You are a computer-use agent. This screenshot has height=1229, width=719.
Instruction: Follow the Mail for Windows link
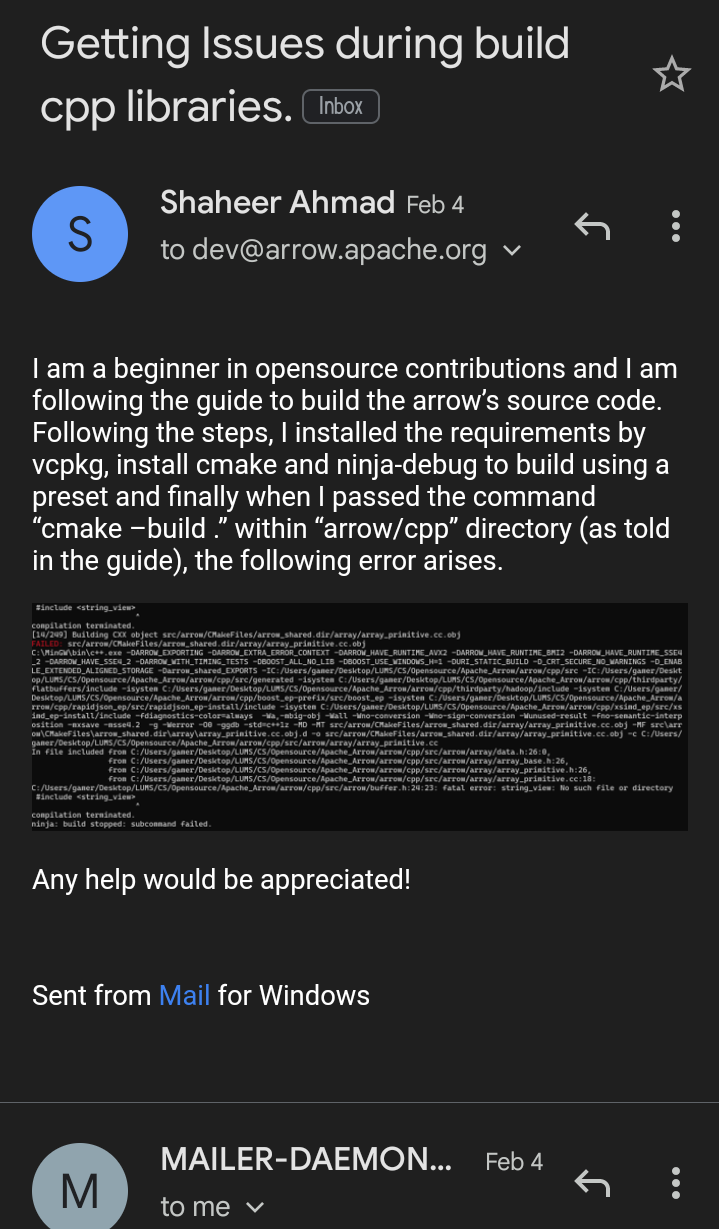pos(185,995)
